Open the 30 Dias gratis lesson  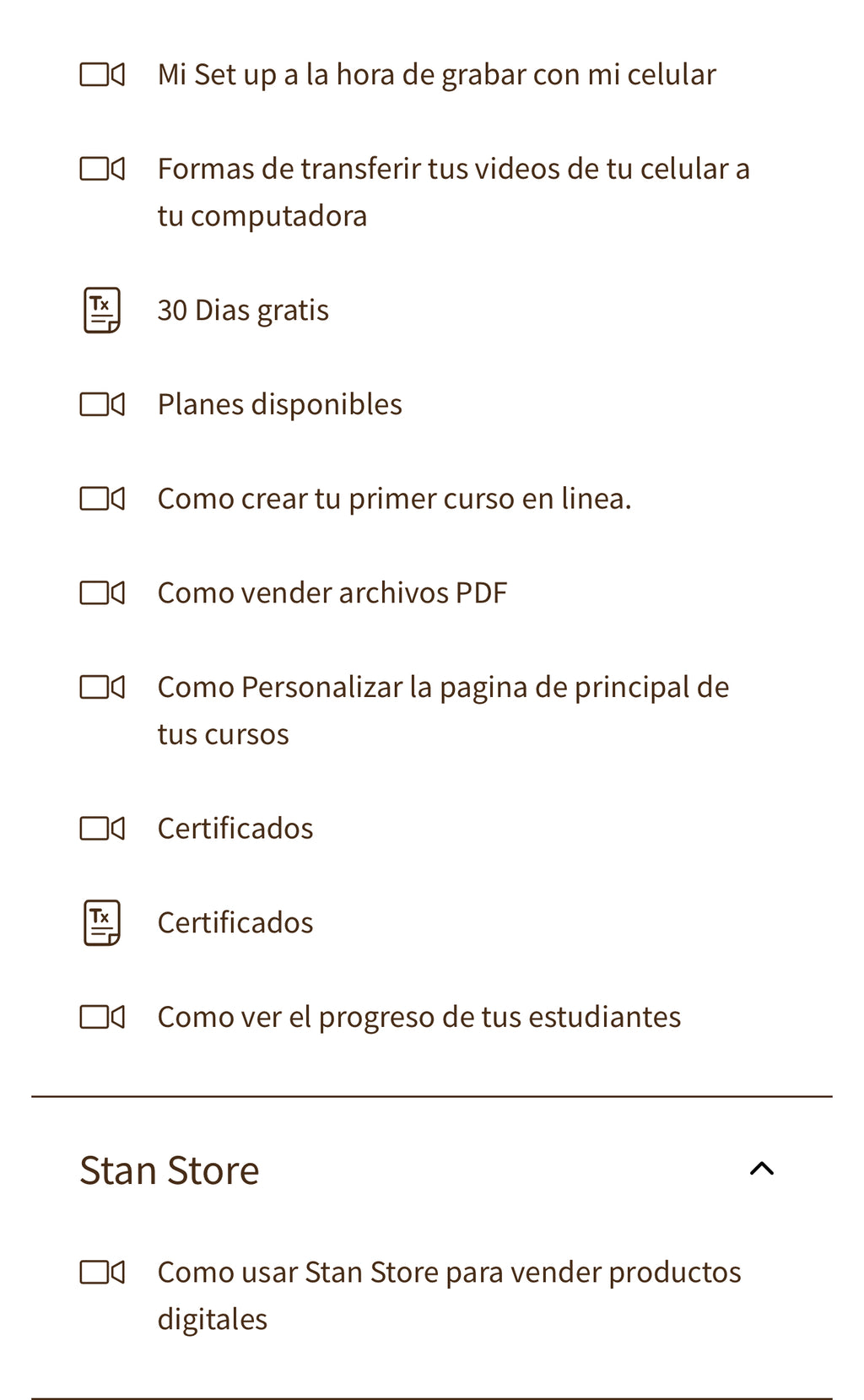click(243, 310)
